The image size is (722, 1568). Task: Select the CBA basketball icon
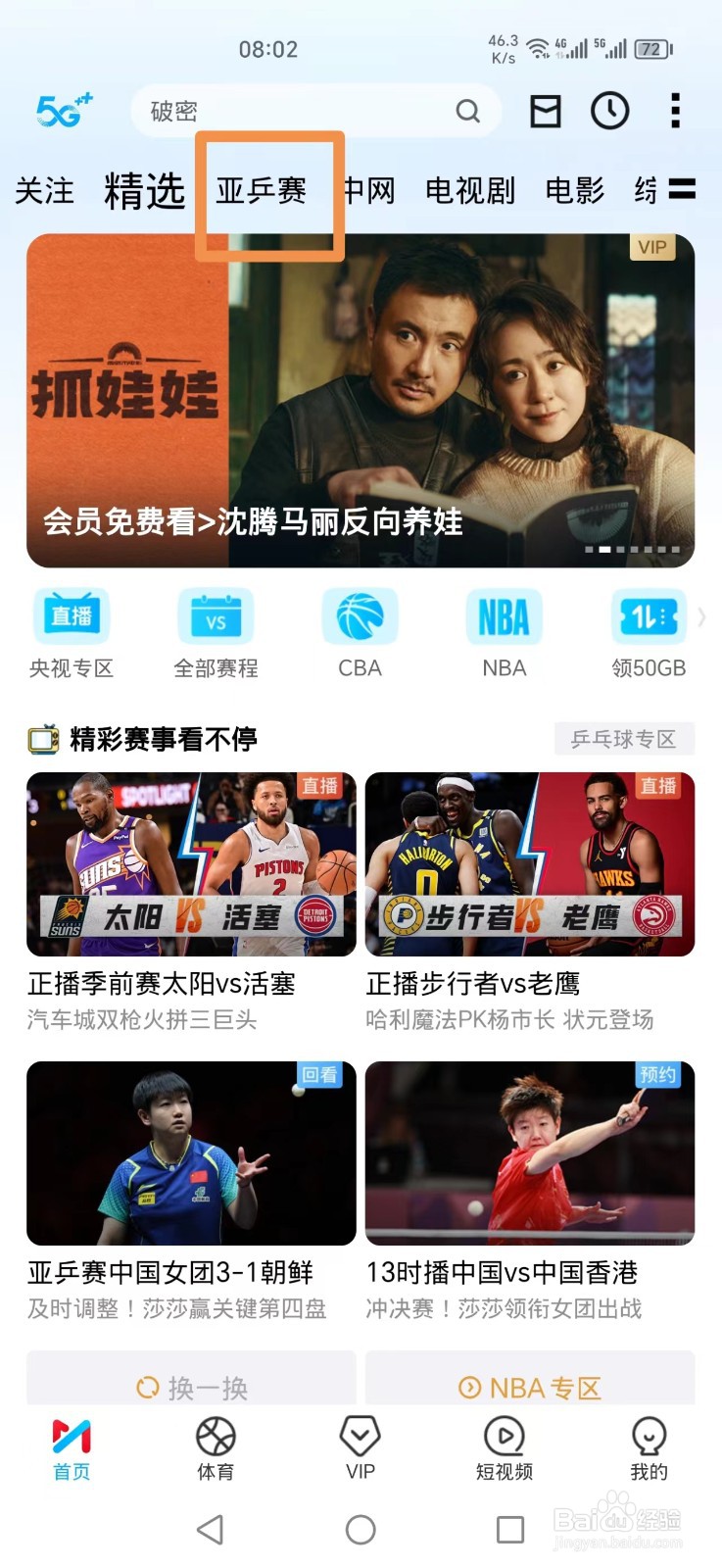(x=359, y=617)
